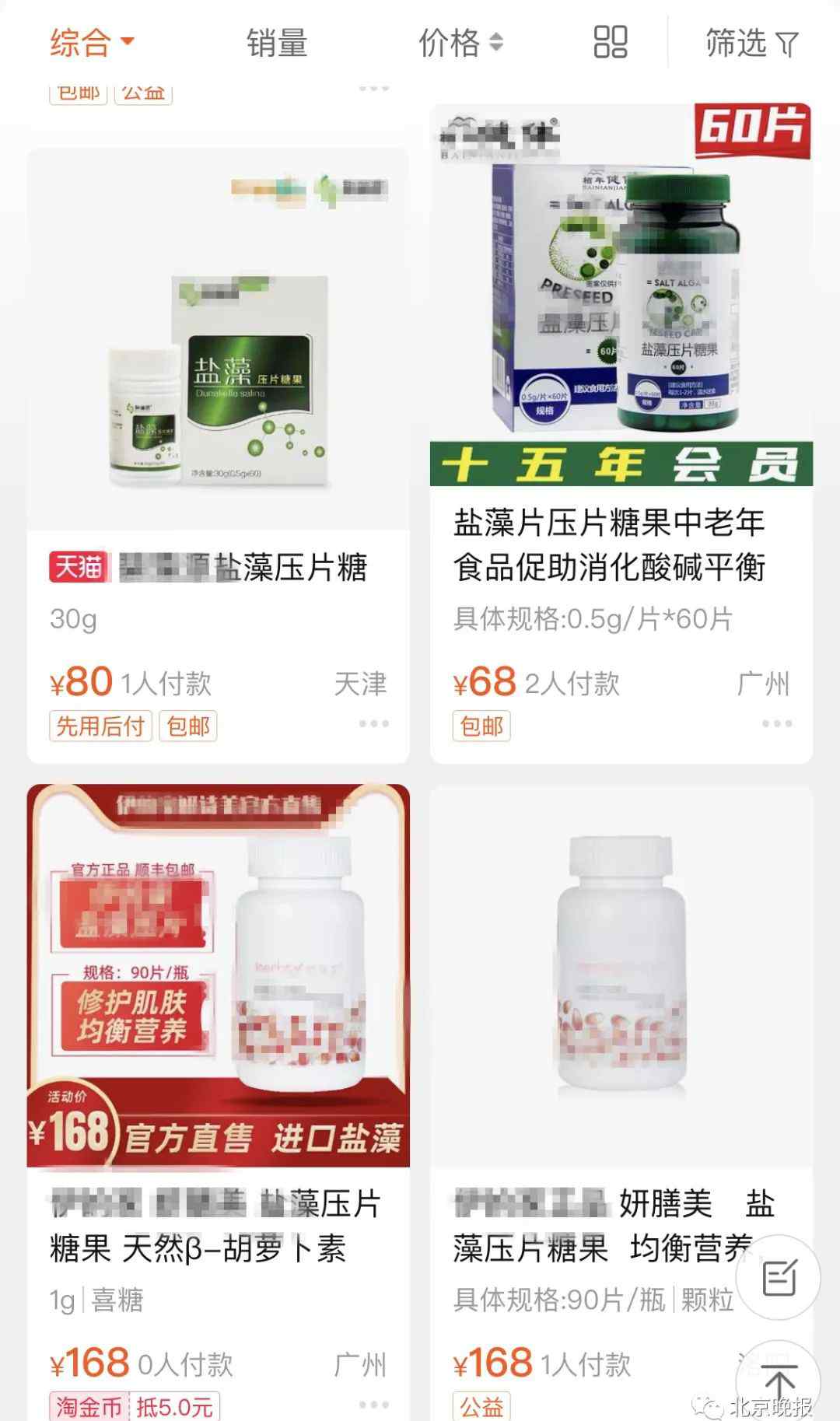Sort results by 销量
The image size is (840, 1421).
click(277, 43)
